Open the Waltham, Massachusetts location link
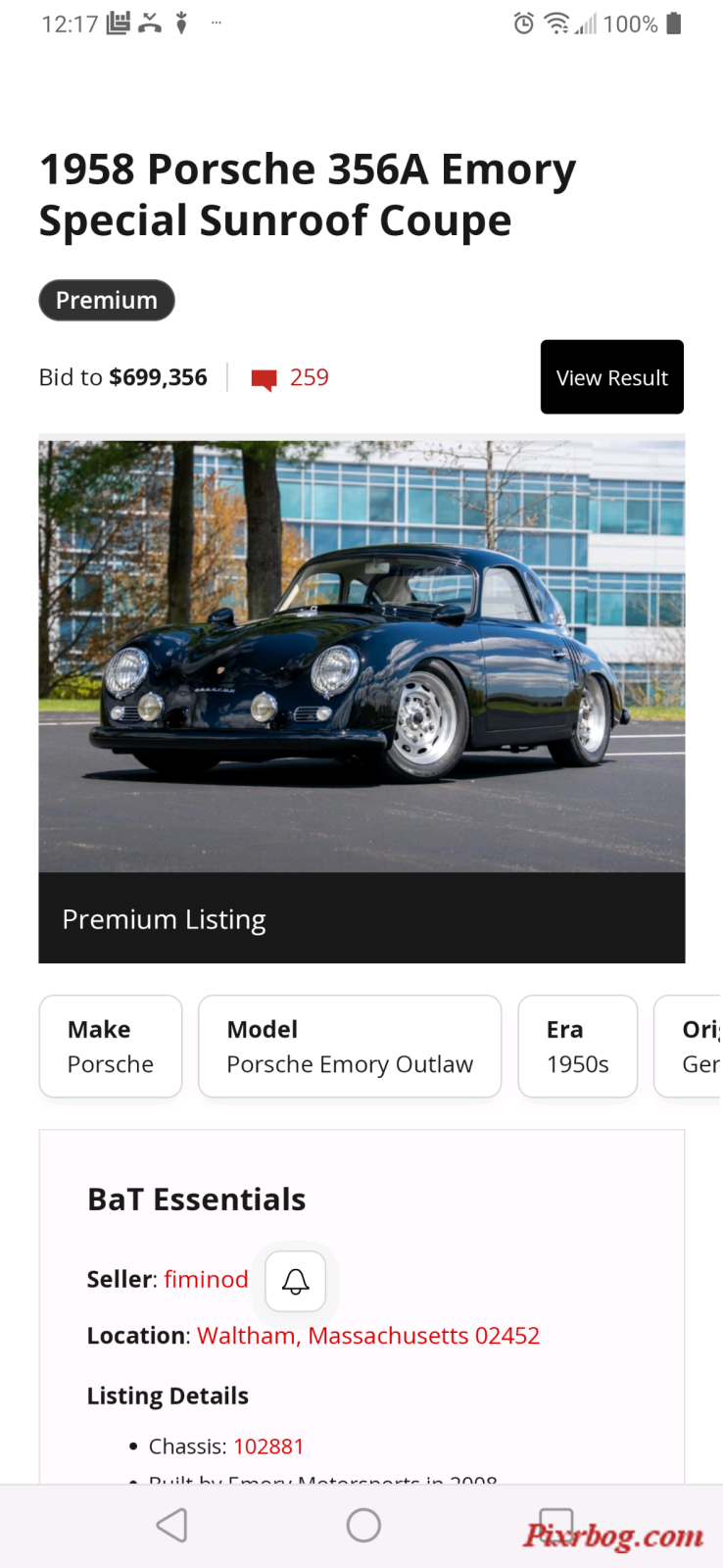 click(368, 1336)
